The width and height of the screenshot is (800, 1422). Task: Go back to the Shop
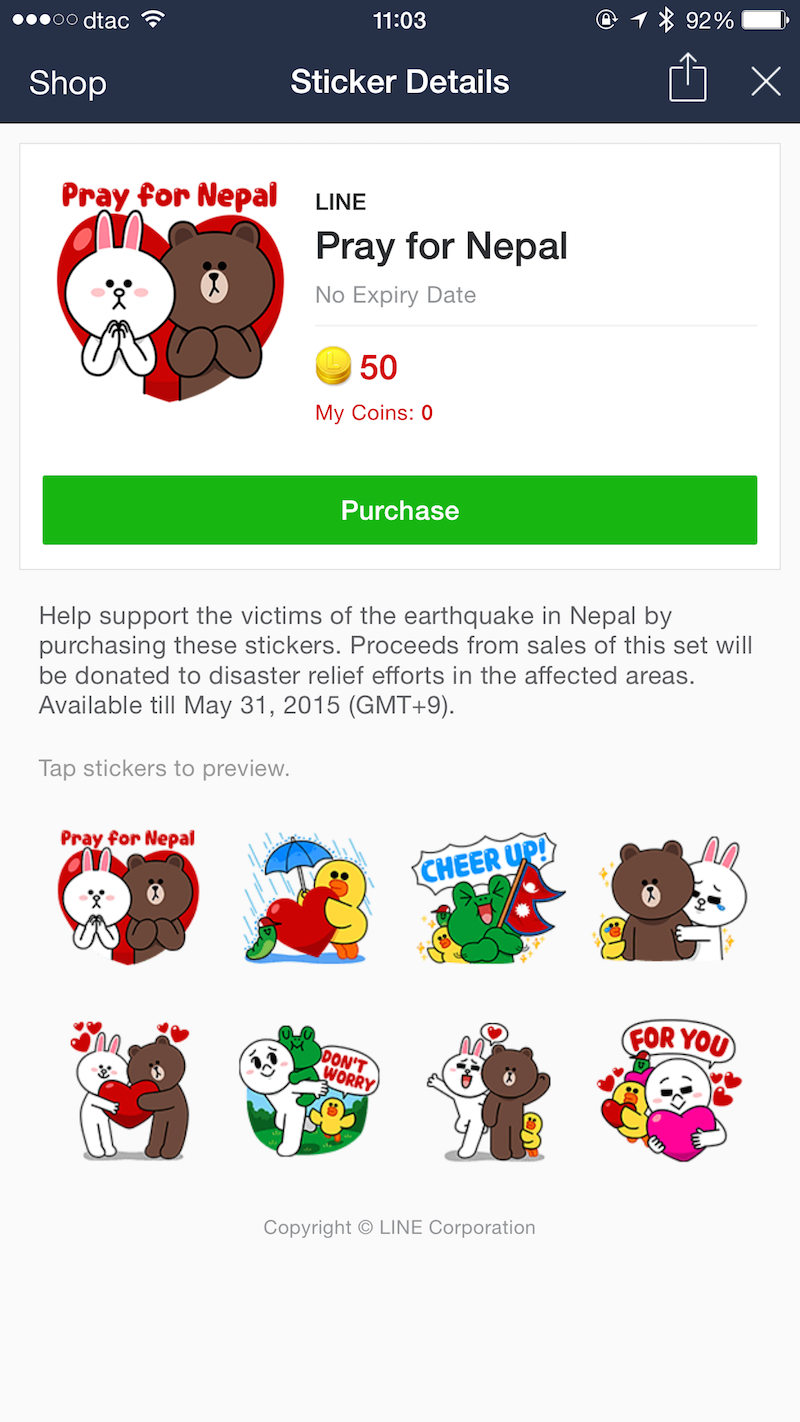(67, 83)
